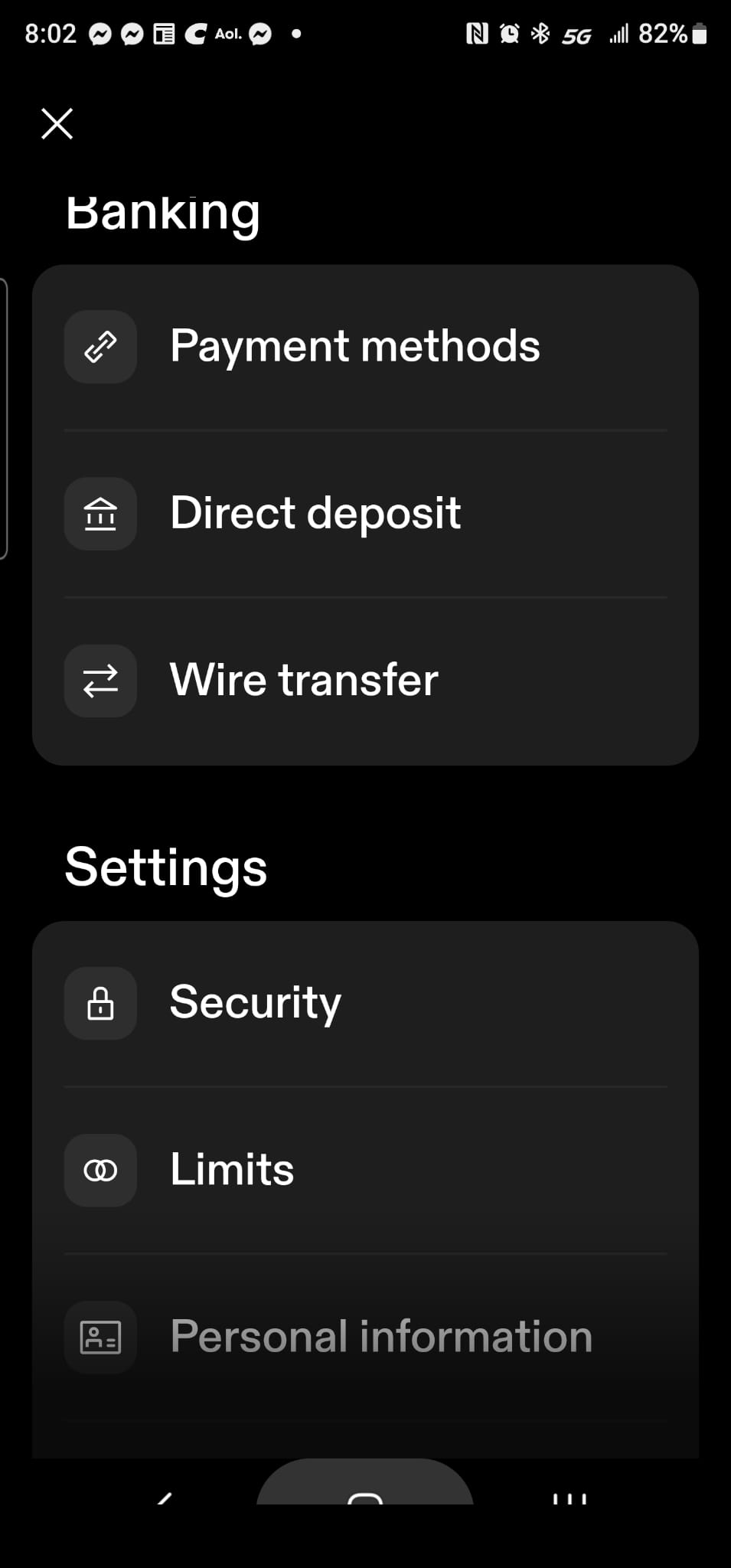Open Payment methods

point(354,347)
